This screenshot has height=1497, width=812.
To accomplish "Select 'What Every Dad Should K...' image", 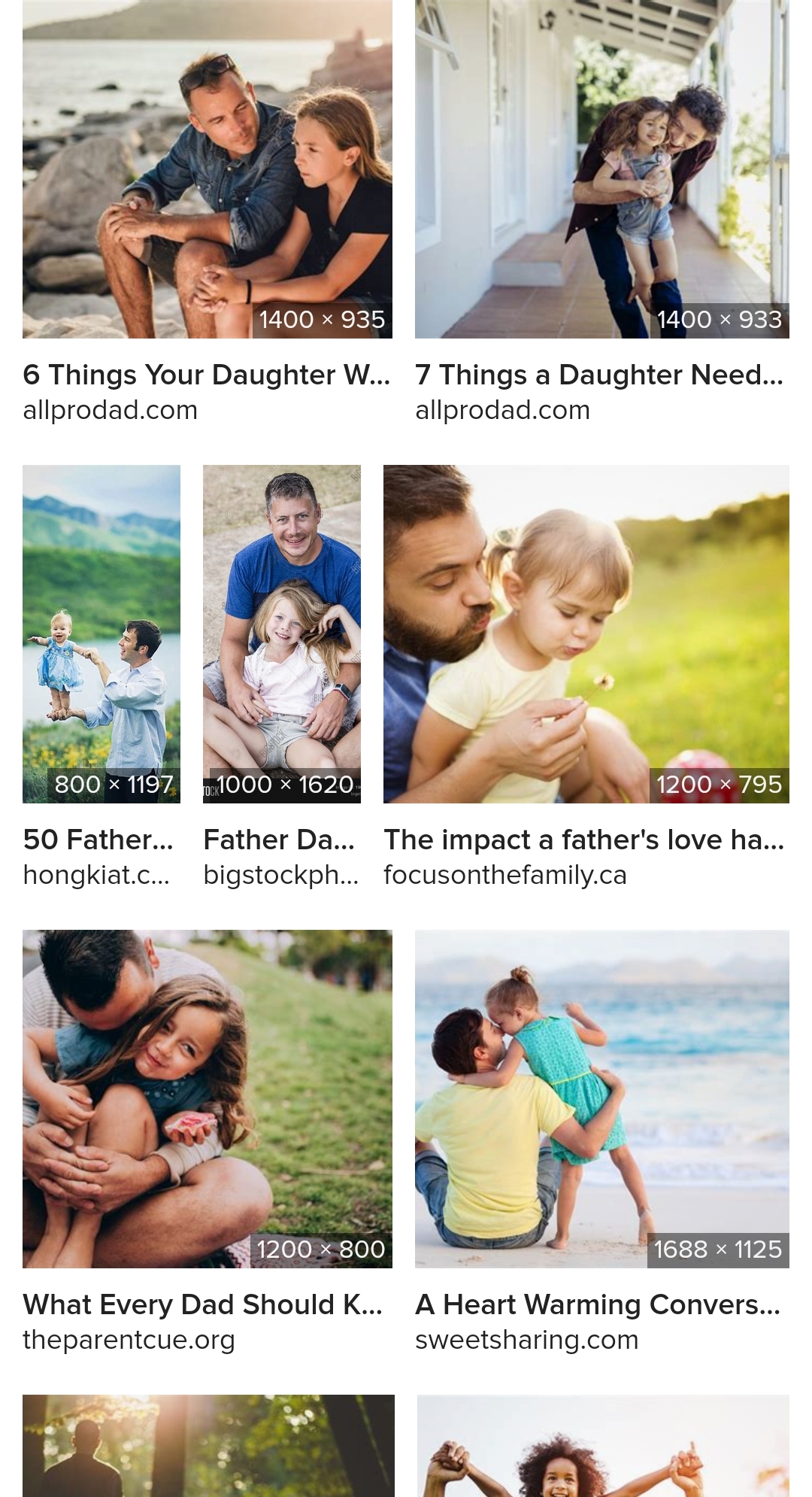I will (208, 1099).
